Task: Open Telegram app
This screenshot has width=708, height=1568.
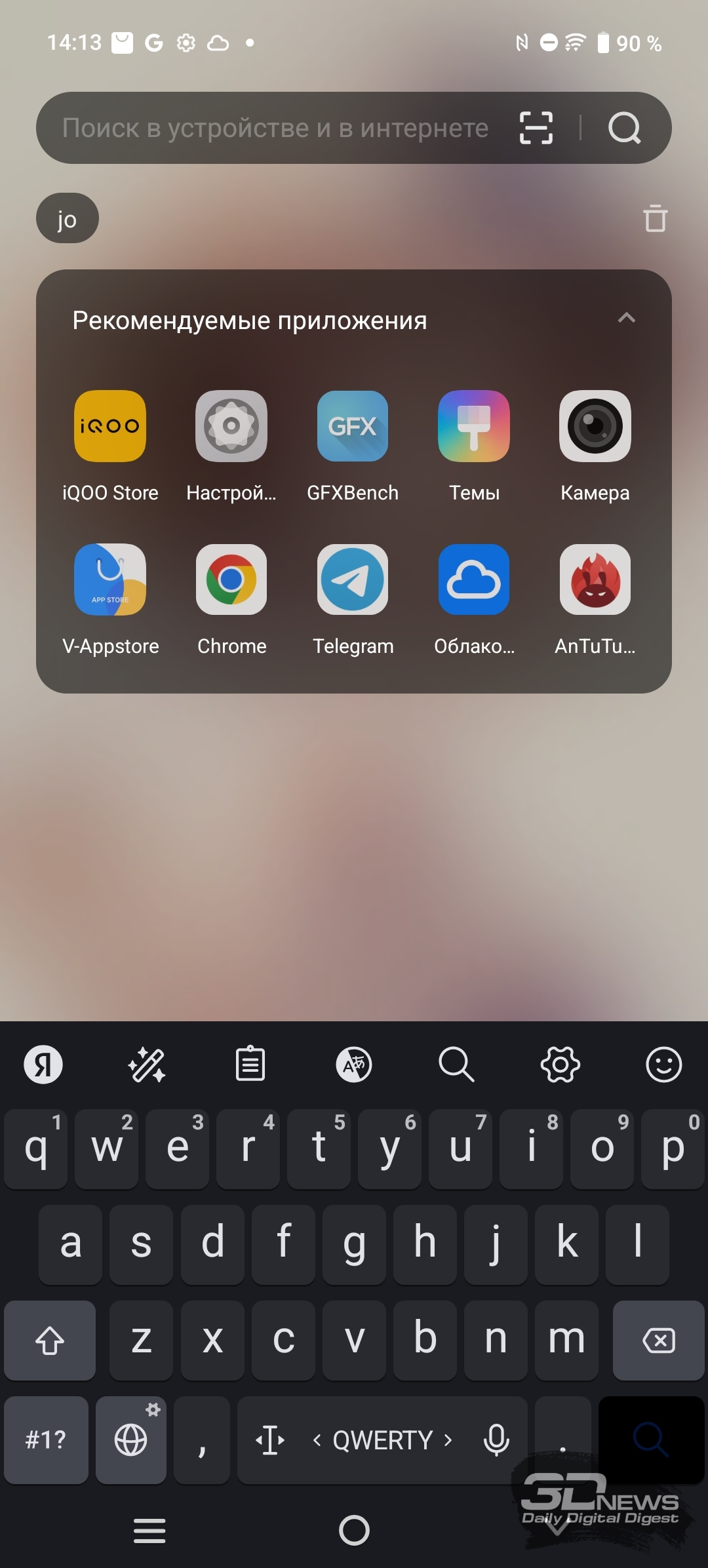Action: (x=353, y=599)
